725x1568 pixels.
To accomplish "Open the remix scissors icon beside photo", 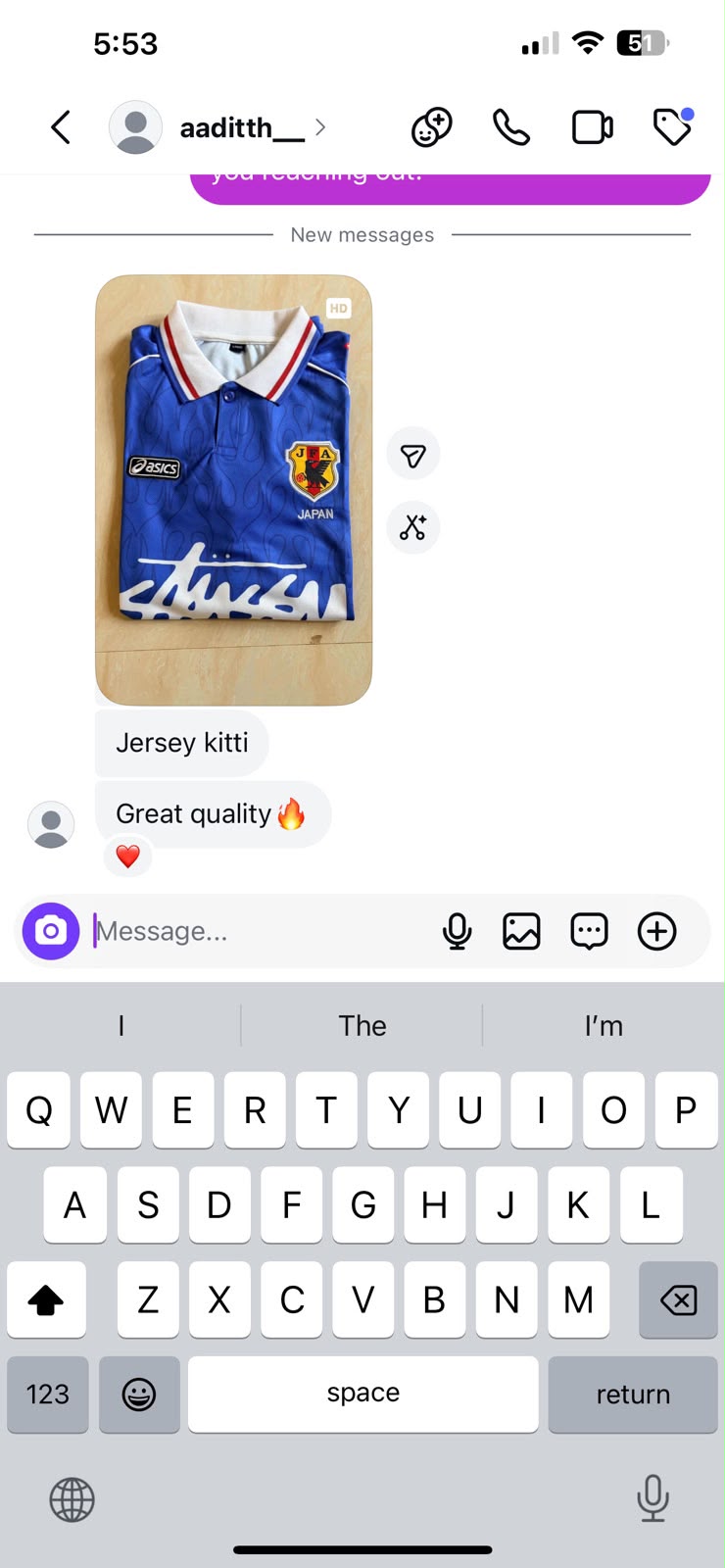I will 413,527.
